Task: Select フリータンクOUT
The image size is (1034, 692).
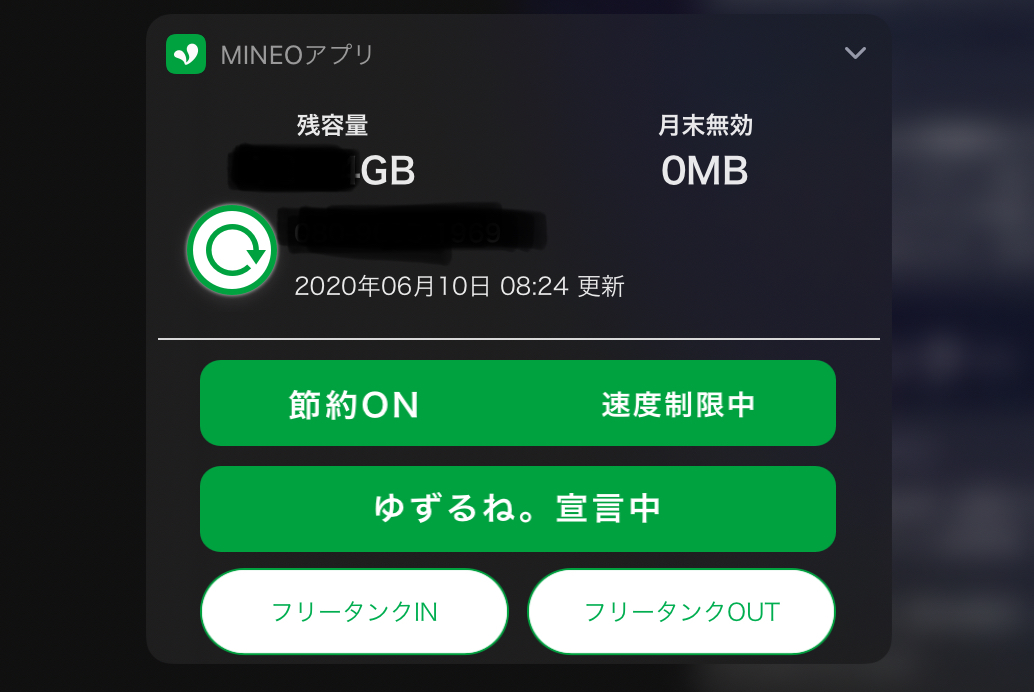Action: pos(681,611)
